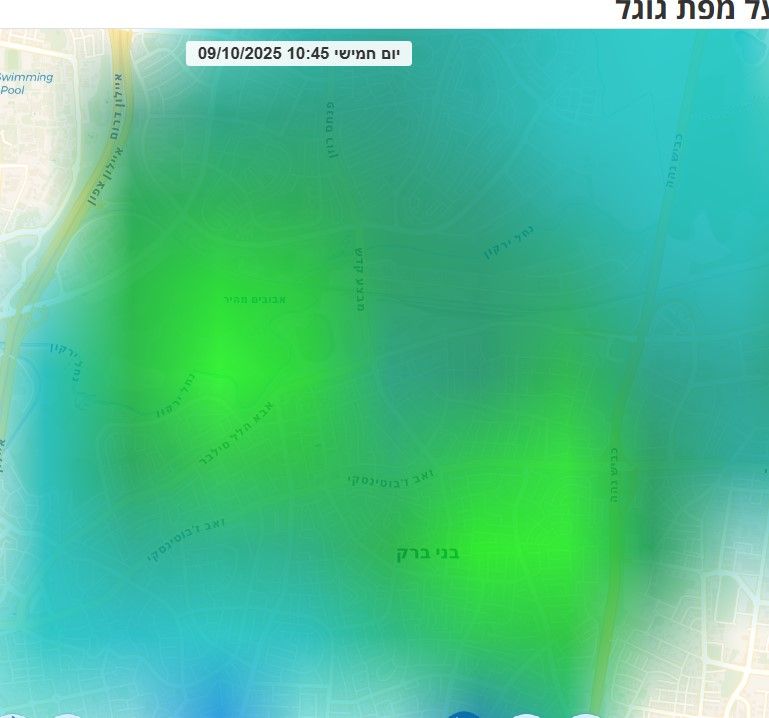Tap the dark blue round button on the map

tap(464, 714)
